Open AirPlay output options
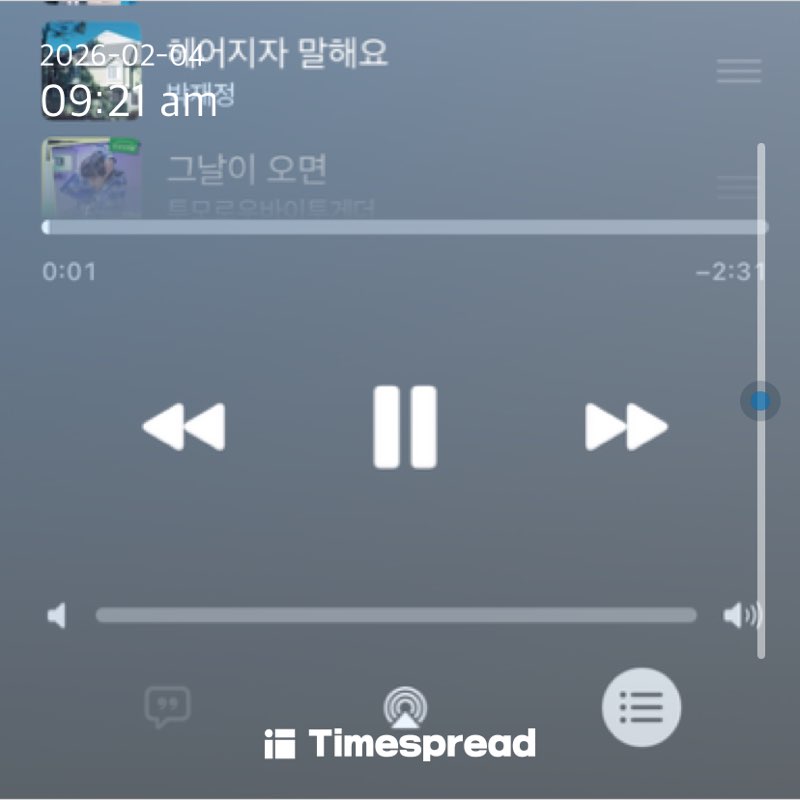The image size is (800, 800). click(x=405, y=708)
